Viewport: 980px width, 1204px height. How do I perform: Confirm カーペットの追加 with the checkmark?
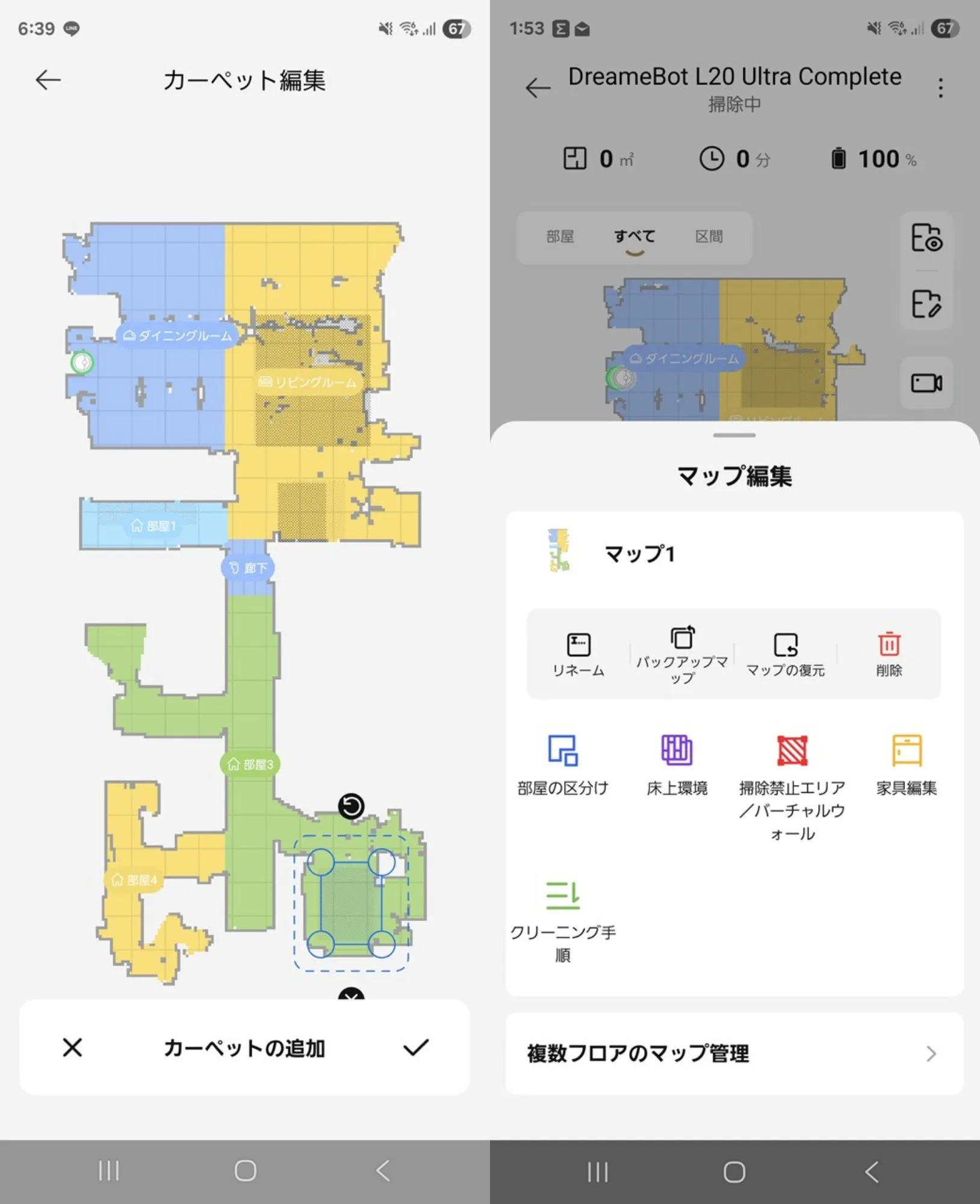point(415,1048)
